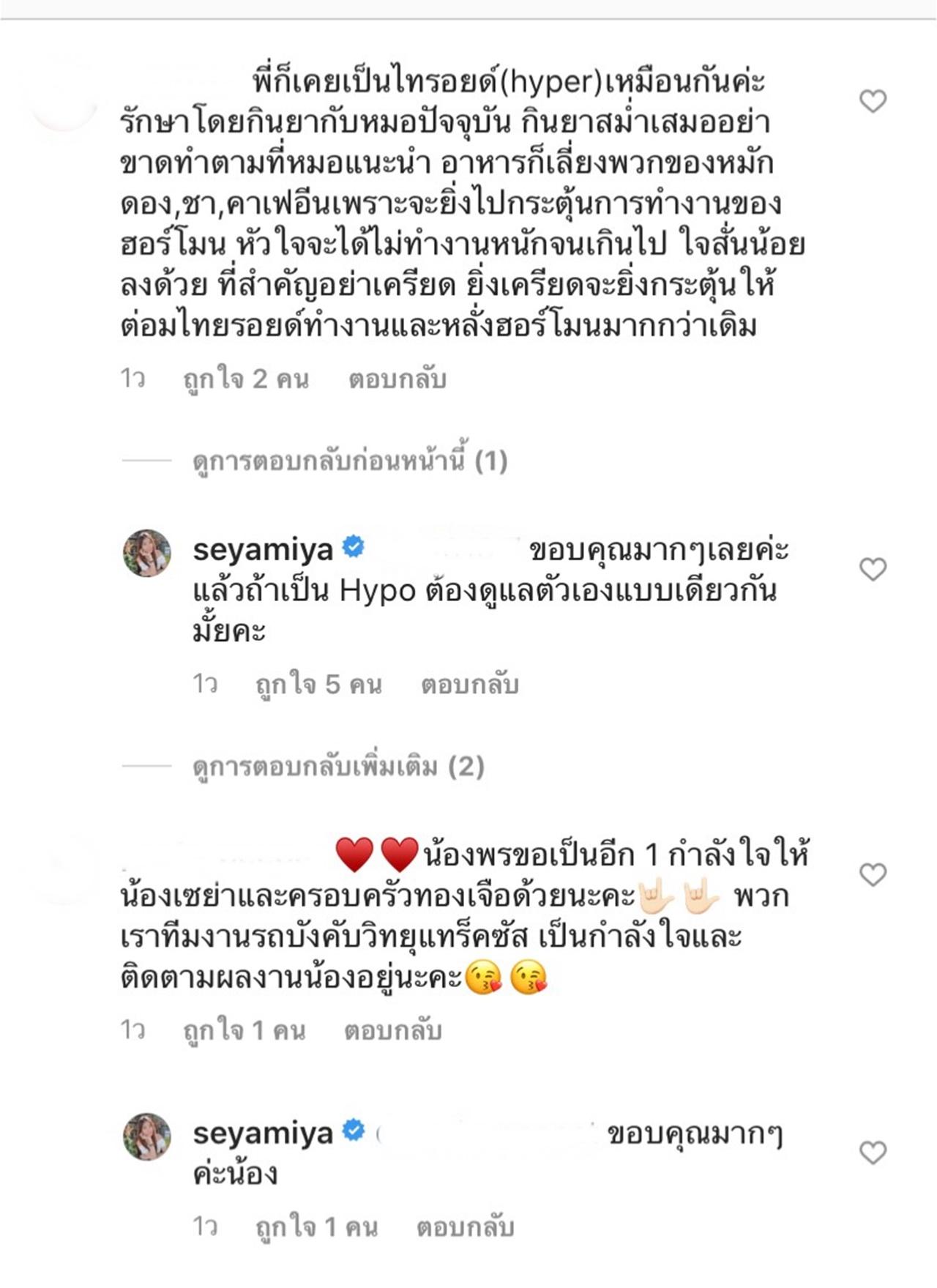Like seyamiya's Hypo question reply

click(873, 569)
